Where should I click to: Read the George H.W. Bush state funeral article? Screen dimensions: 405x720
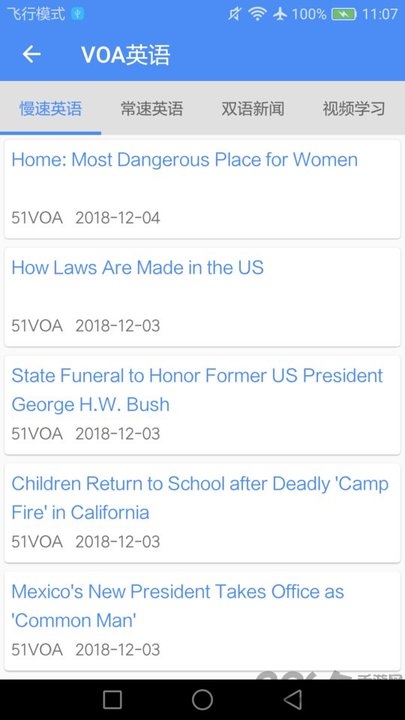tap(202, 405)
